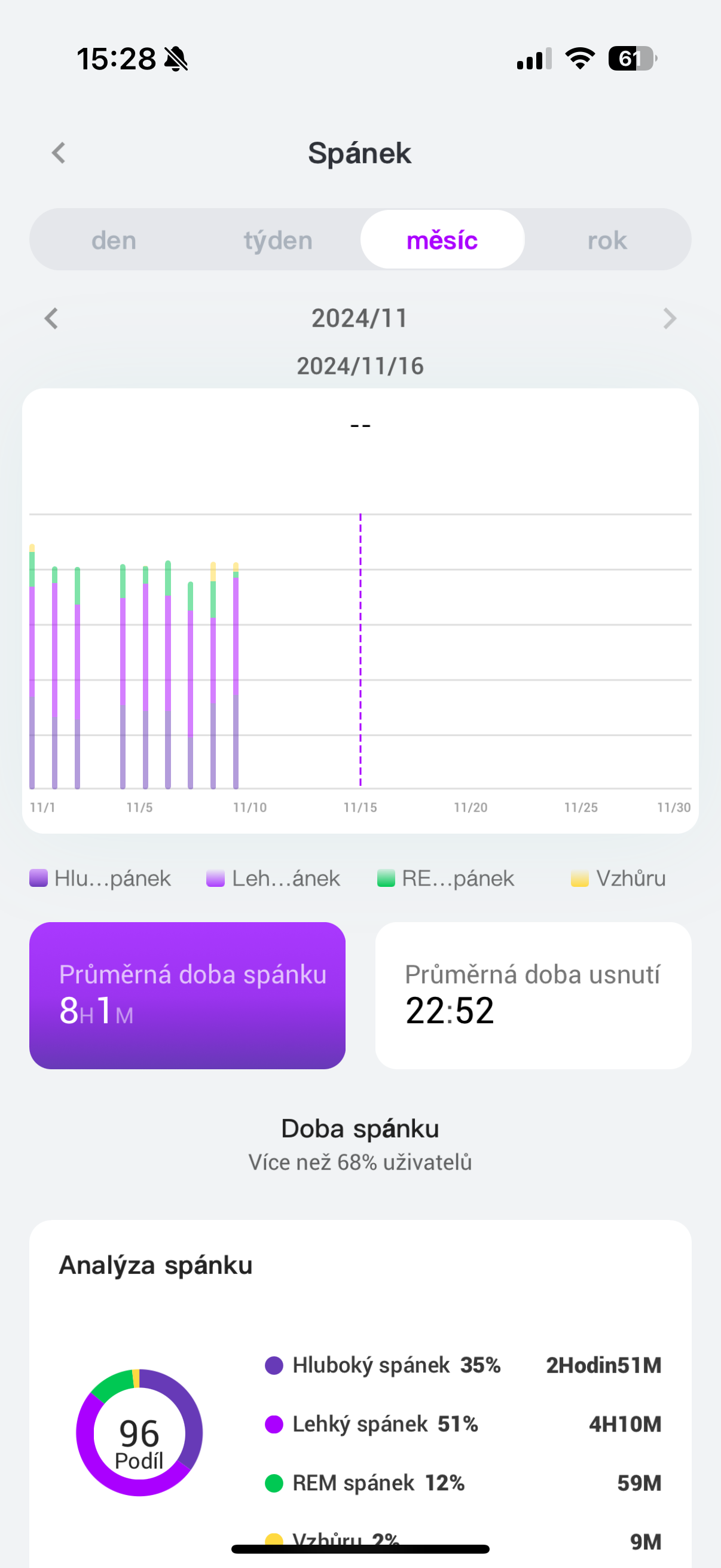Switch to the týden tab
This screenshot has width=721, height=1568.
(278, 240)
